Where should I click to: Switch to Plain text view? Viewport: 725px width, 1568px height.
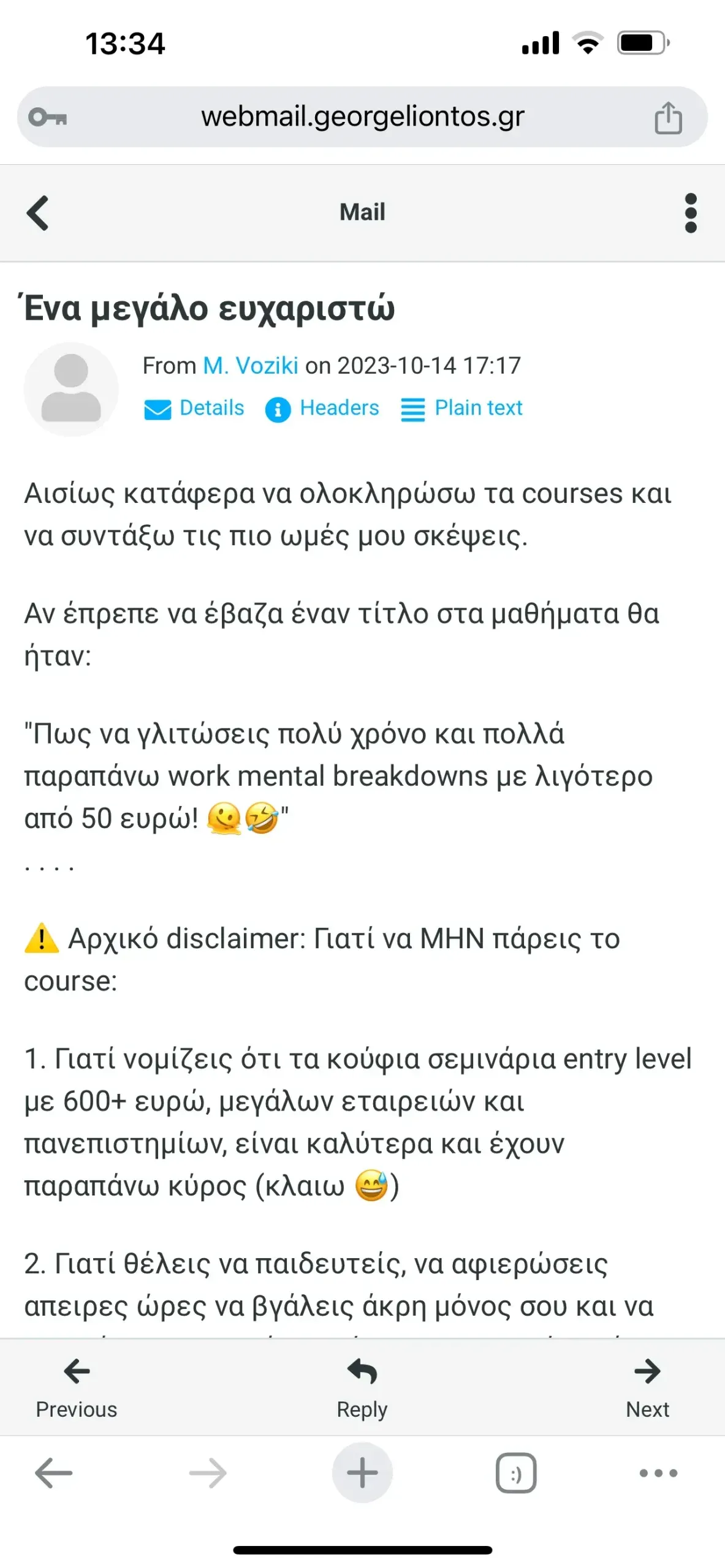point(461,408)
